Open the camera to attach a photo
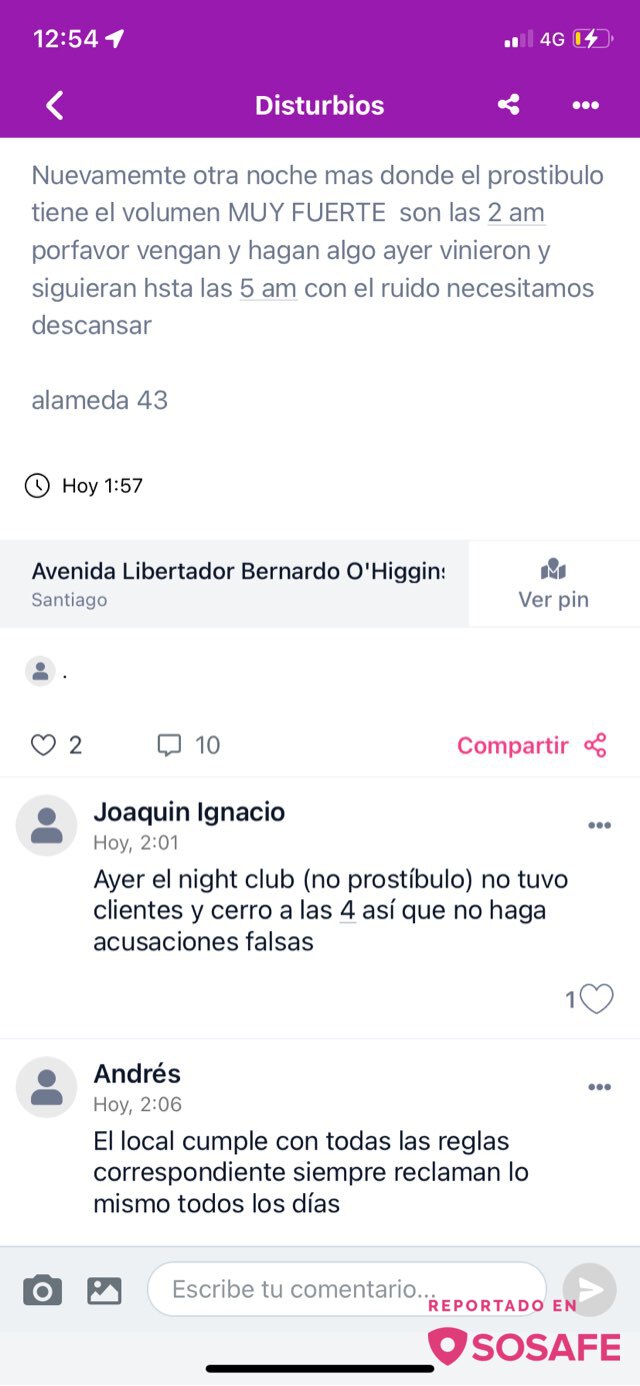This screenshot has width=640, height=1386. coord(42,1290)
